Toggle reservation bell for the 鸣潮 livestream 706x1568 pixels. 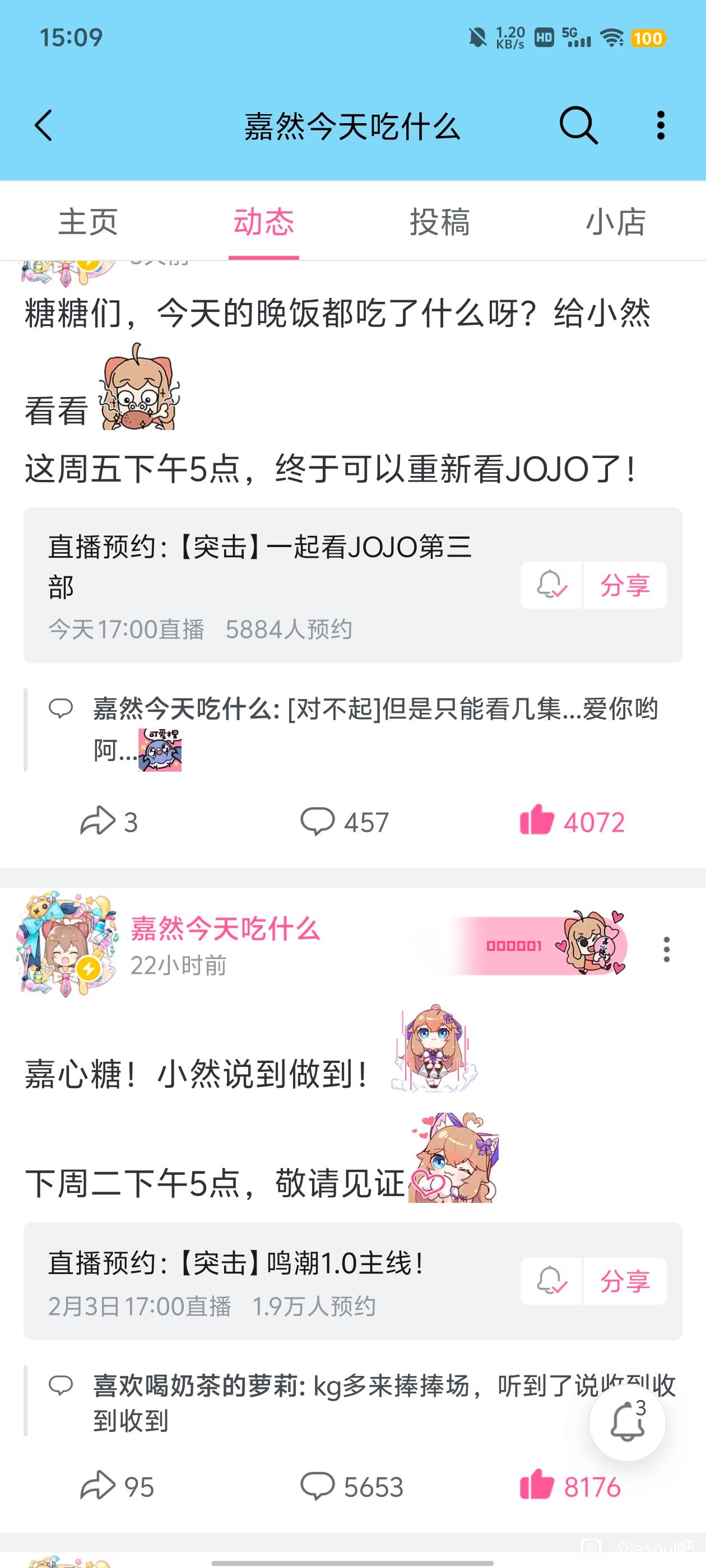551,1281
